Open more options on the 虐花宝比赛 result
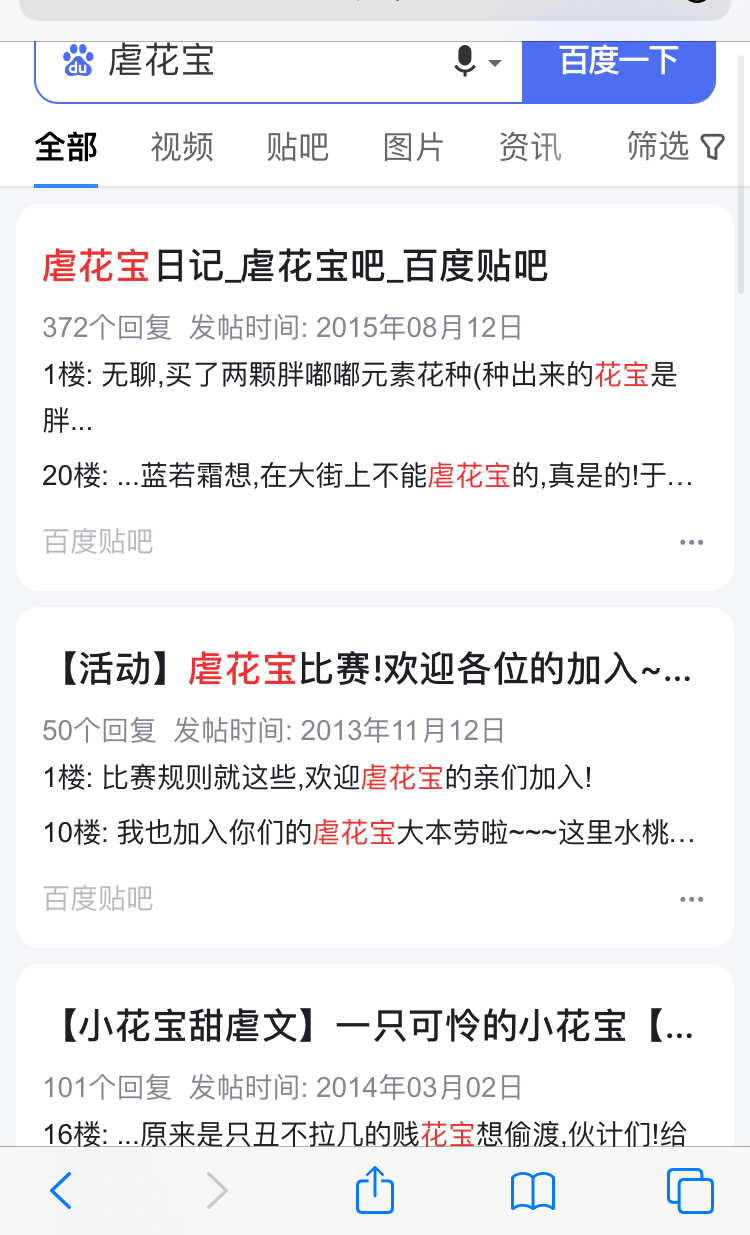The image size is (750, 1235). click(x=692, y=899)
